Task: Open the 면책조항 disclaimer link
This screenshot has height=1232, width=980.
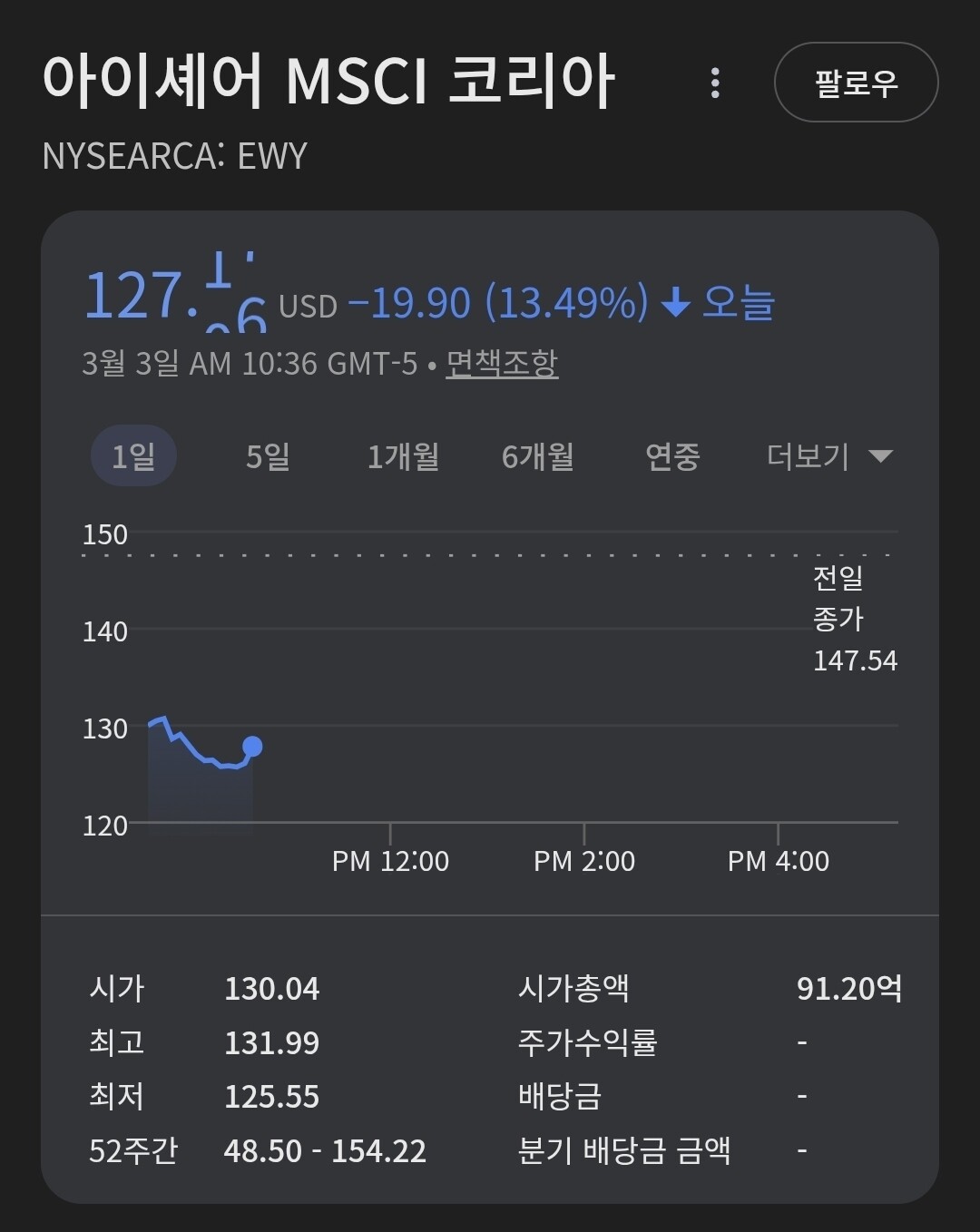Action: click(502, 364)
